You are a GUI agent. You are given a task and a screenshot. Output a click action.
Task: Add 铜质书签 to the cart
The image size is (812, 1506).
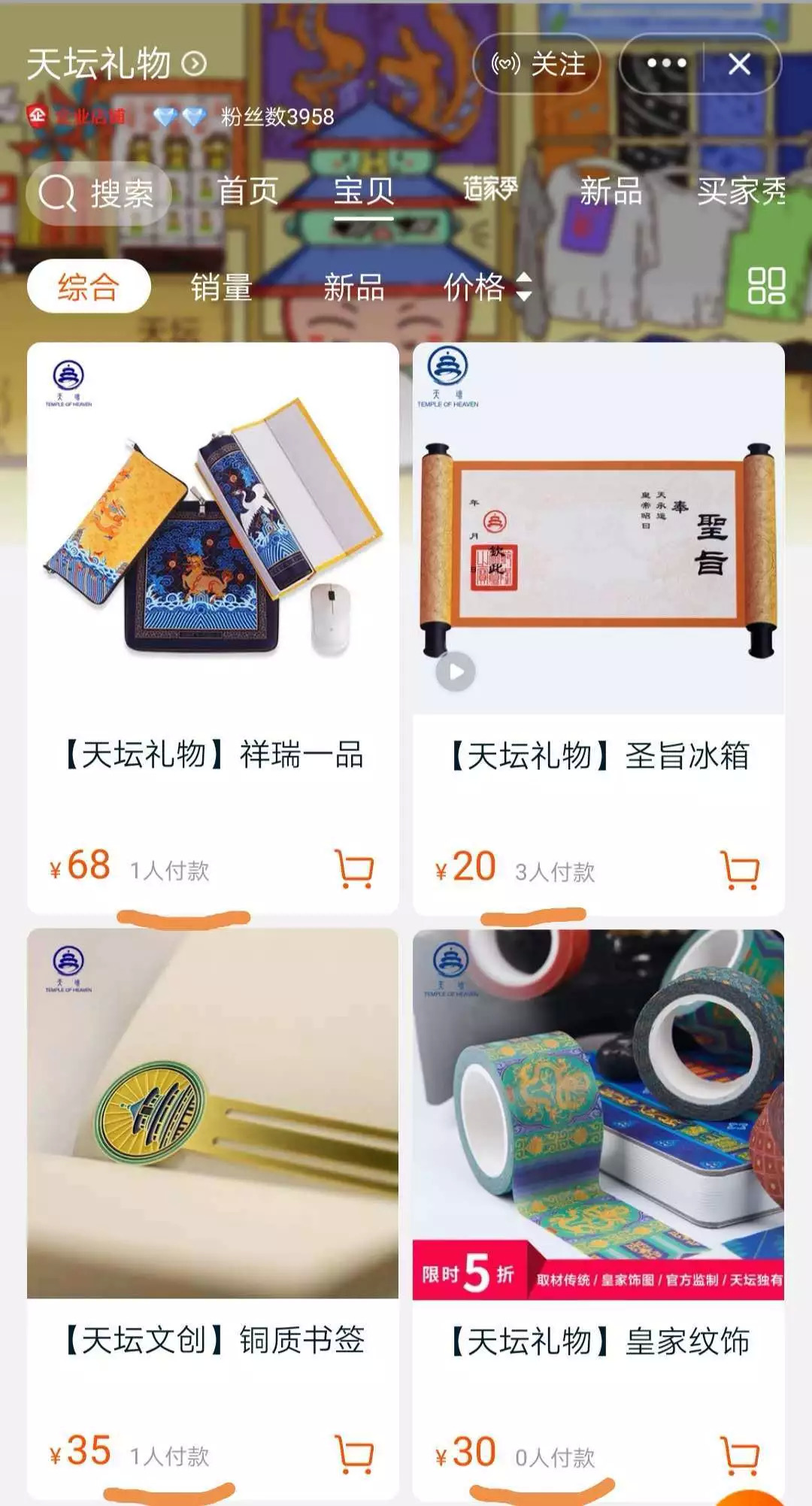click(354, 1454)
